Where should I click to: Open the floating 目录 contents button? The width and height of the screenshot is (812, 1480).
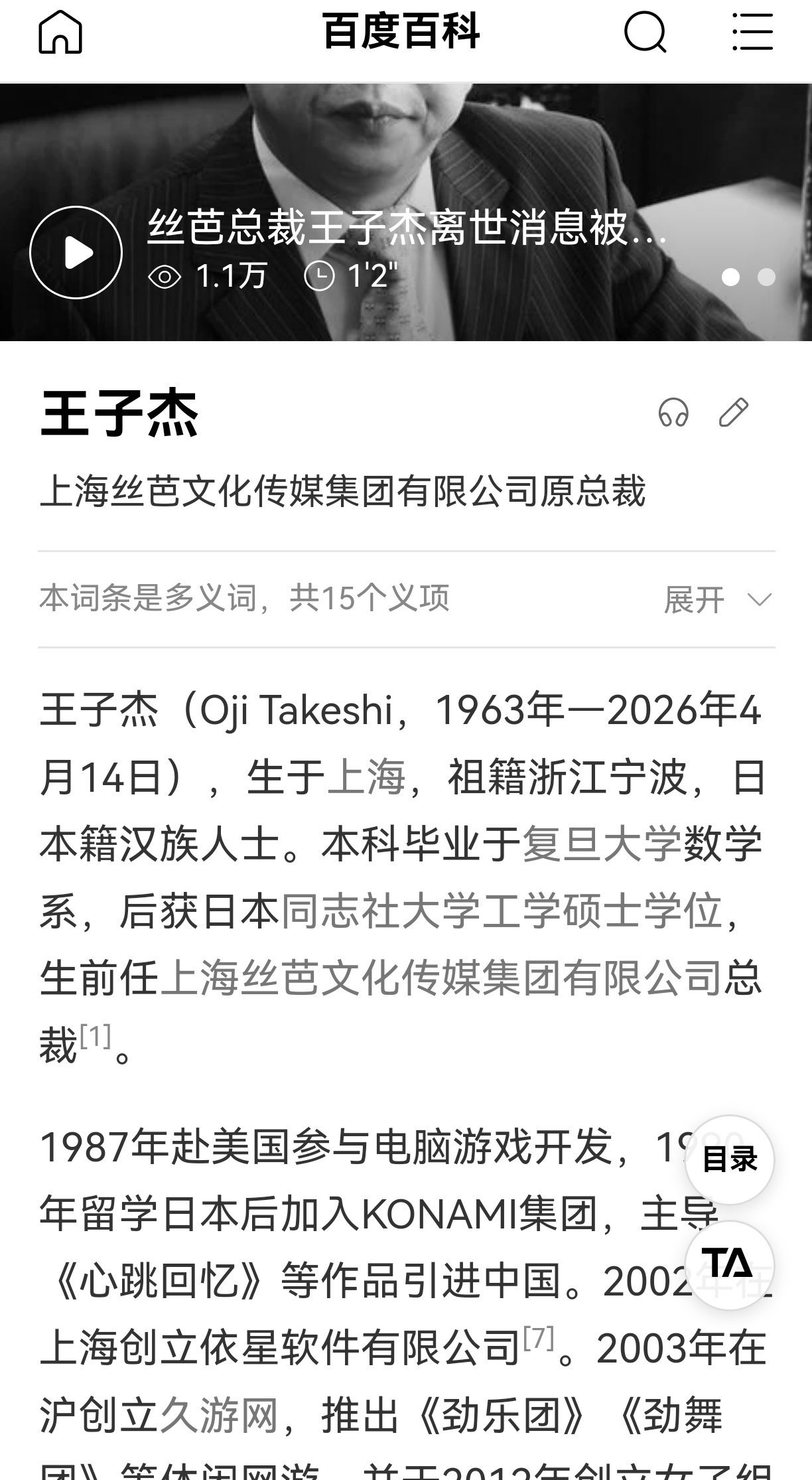click(729, 1160)
